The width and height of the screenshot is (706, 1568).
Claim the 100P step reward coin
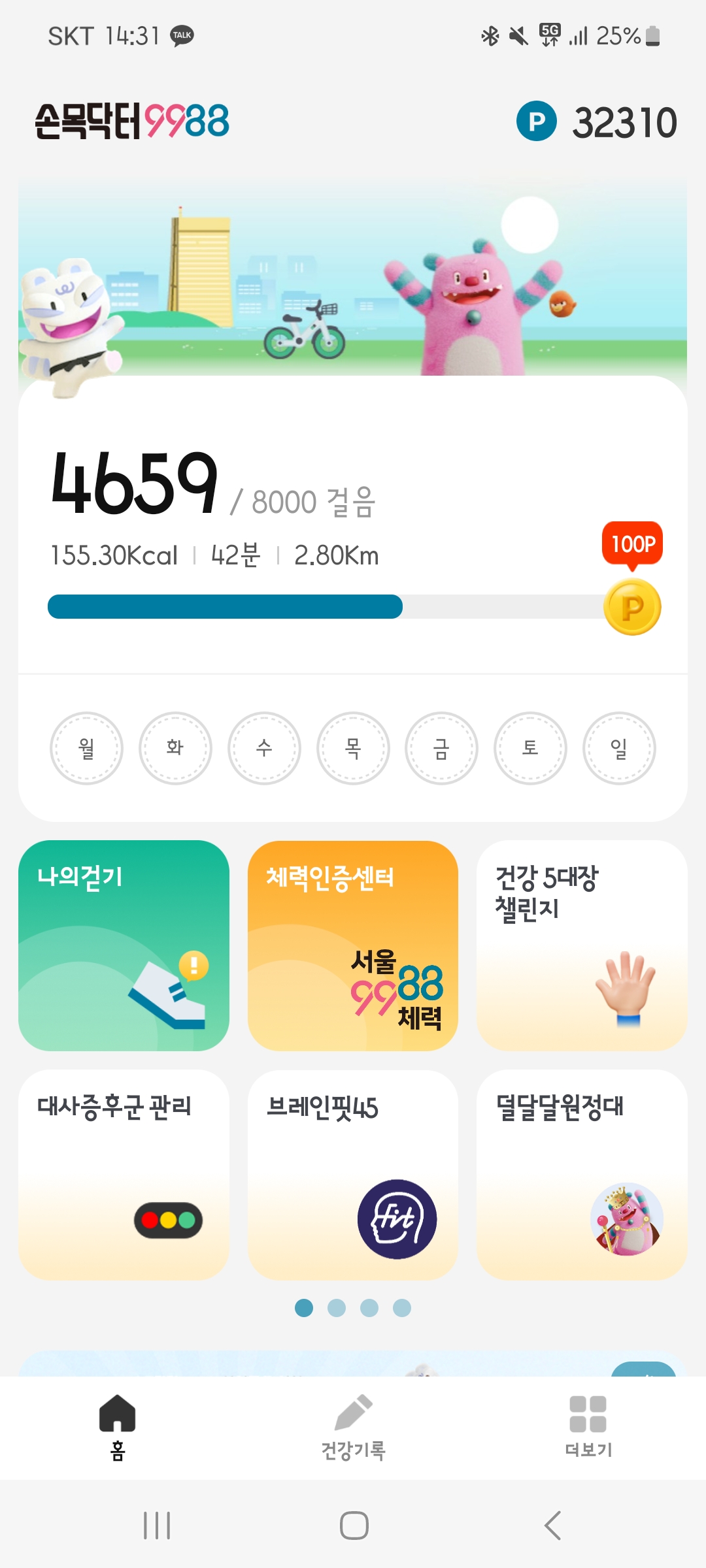631,606
